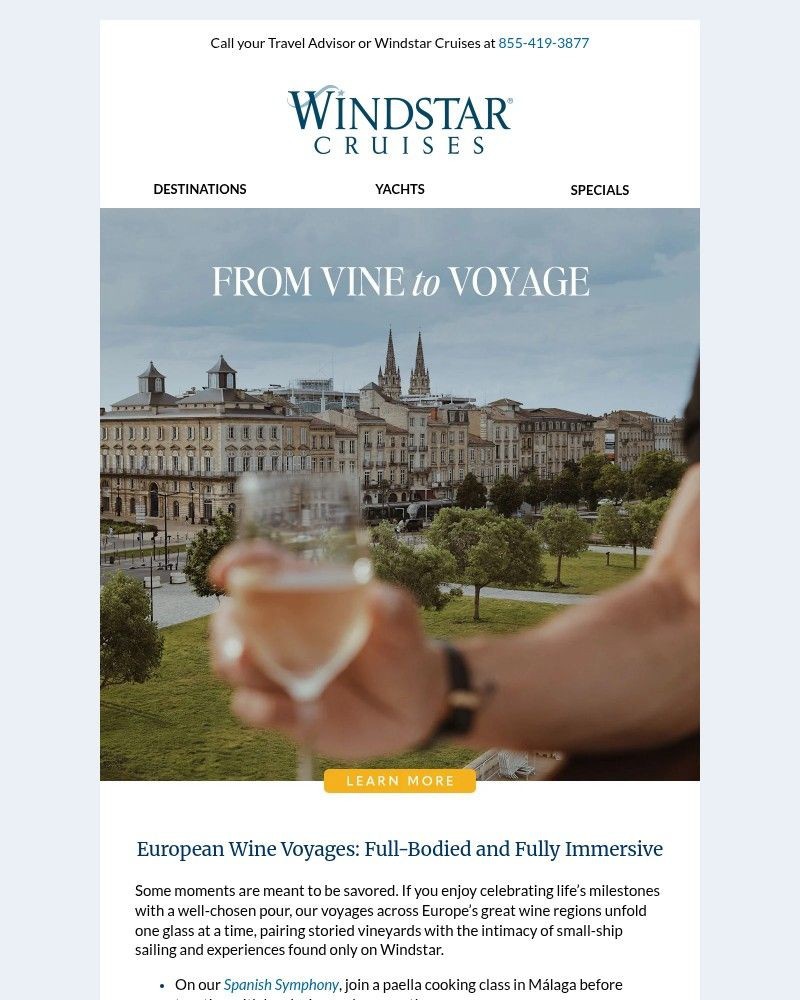
Task: Click the yellow LEARN MORE pill
Action: pos(400,781)
